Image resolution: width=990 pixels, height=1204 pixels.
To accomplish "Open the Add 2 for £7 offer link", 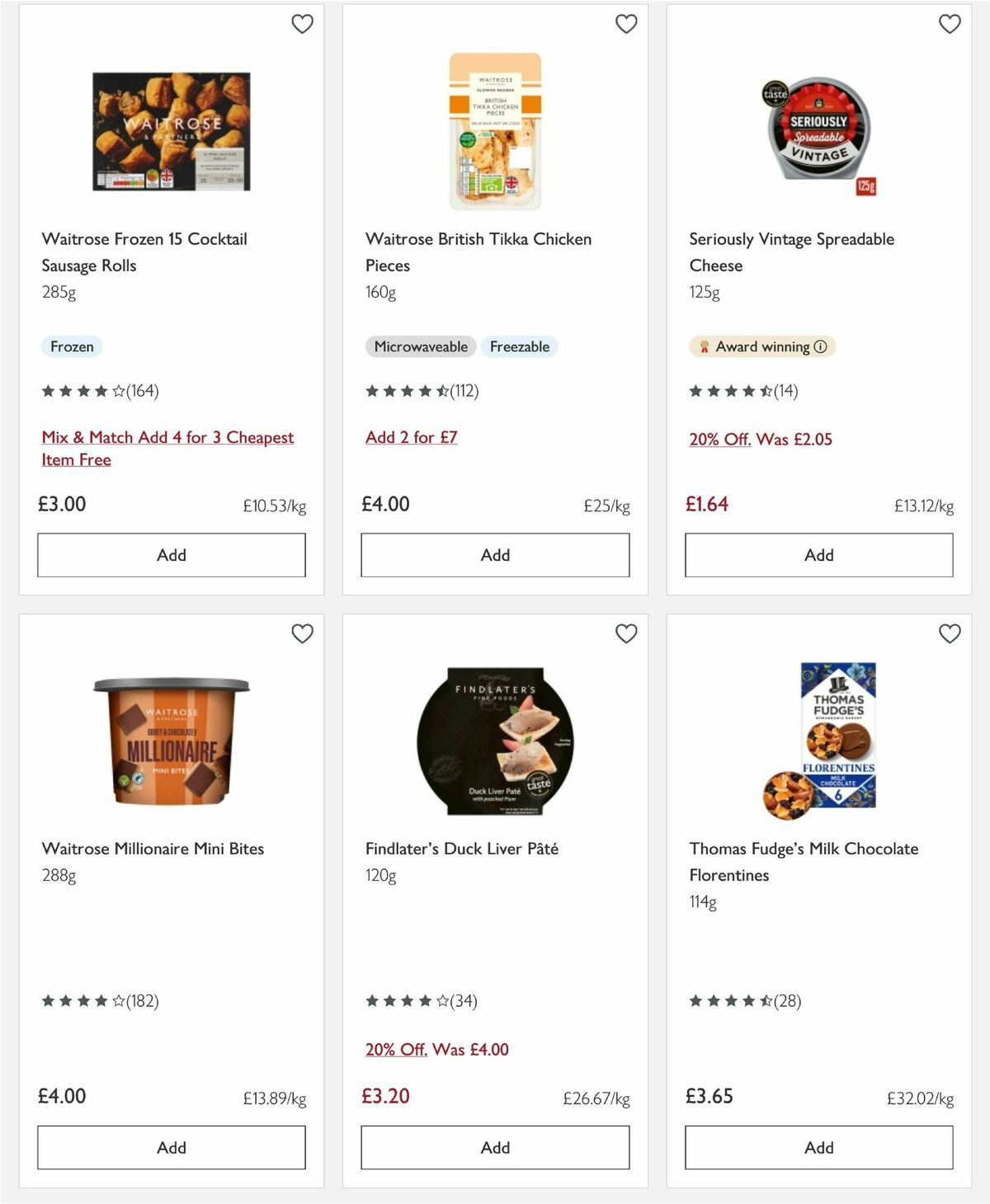I will [x=410, y=437].
